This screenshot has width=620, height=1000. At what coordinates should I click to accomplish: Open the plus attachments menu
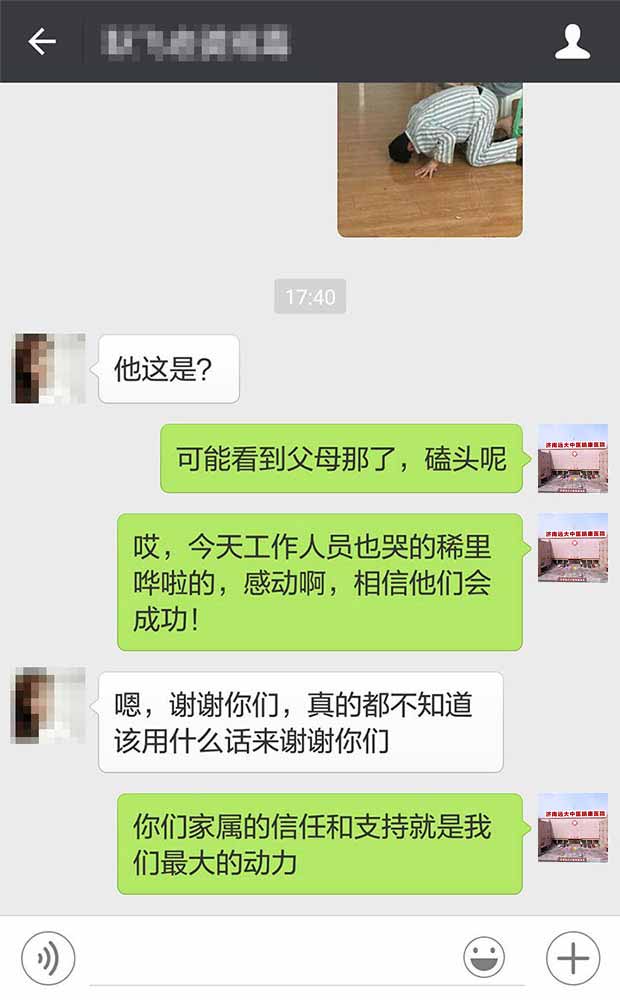[573, 958]
